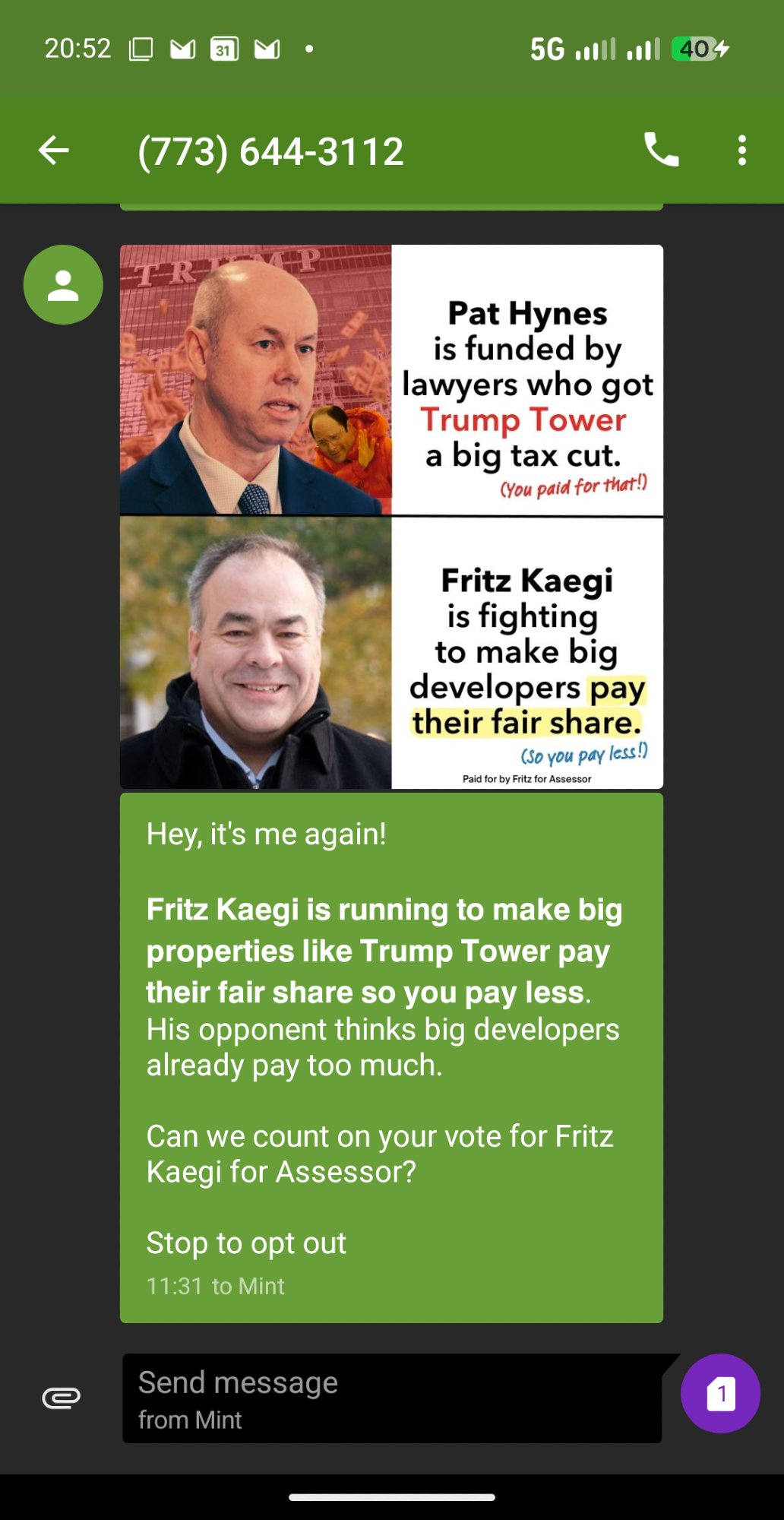
Task: Tap the attach file paperclip
Action: coord(61,1398)
